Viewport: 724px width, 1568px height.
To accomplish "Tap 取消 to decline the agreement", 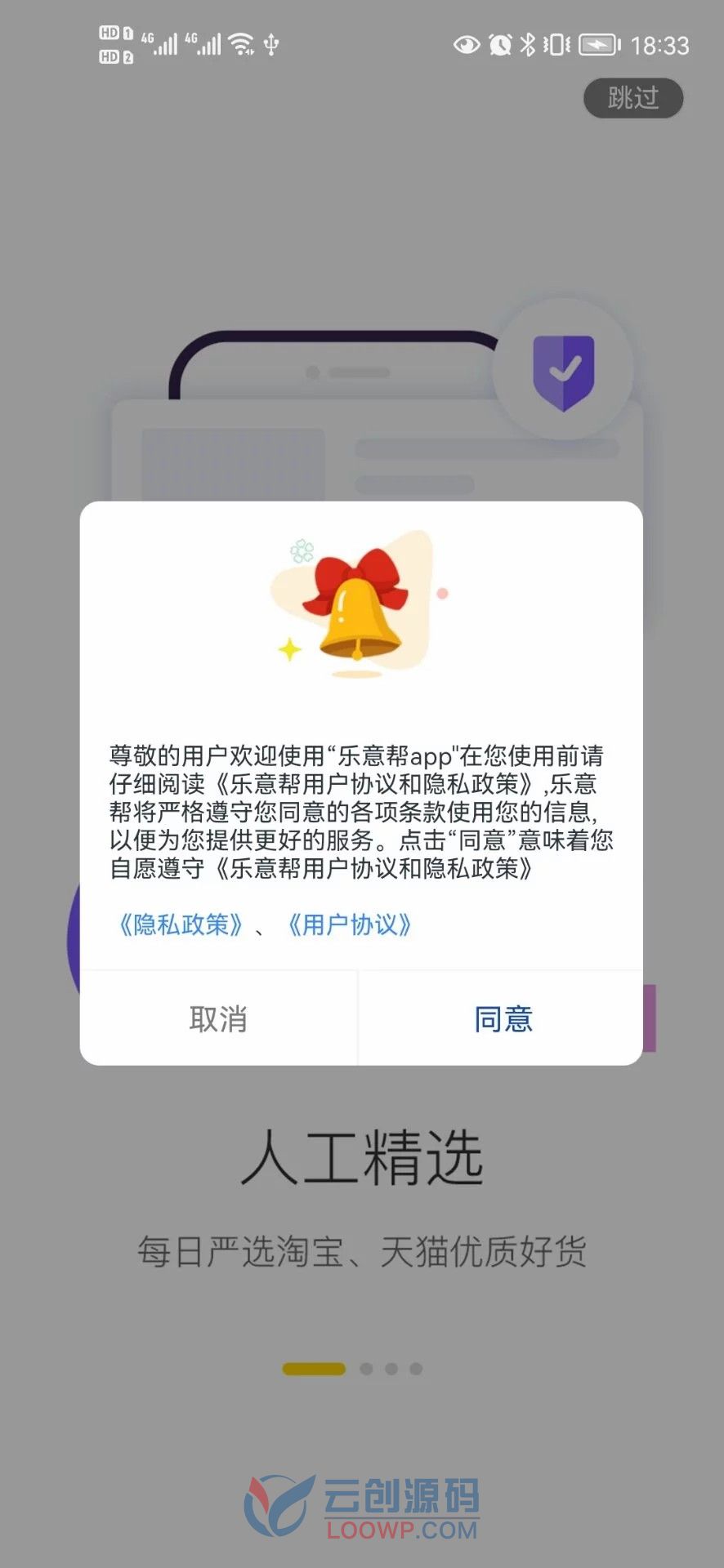I will click(218, 1018).
